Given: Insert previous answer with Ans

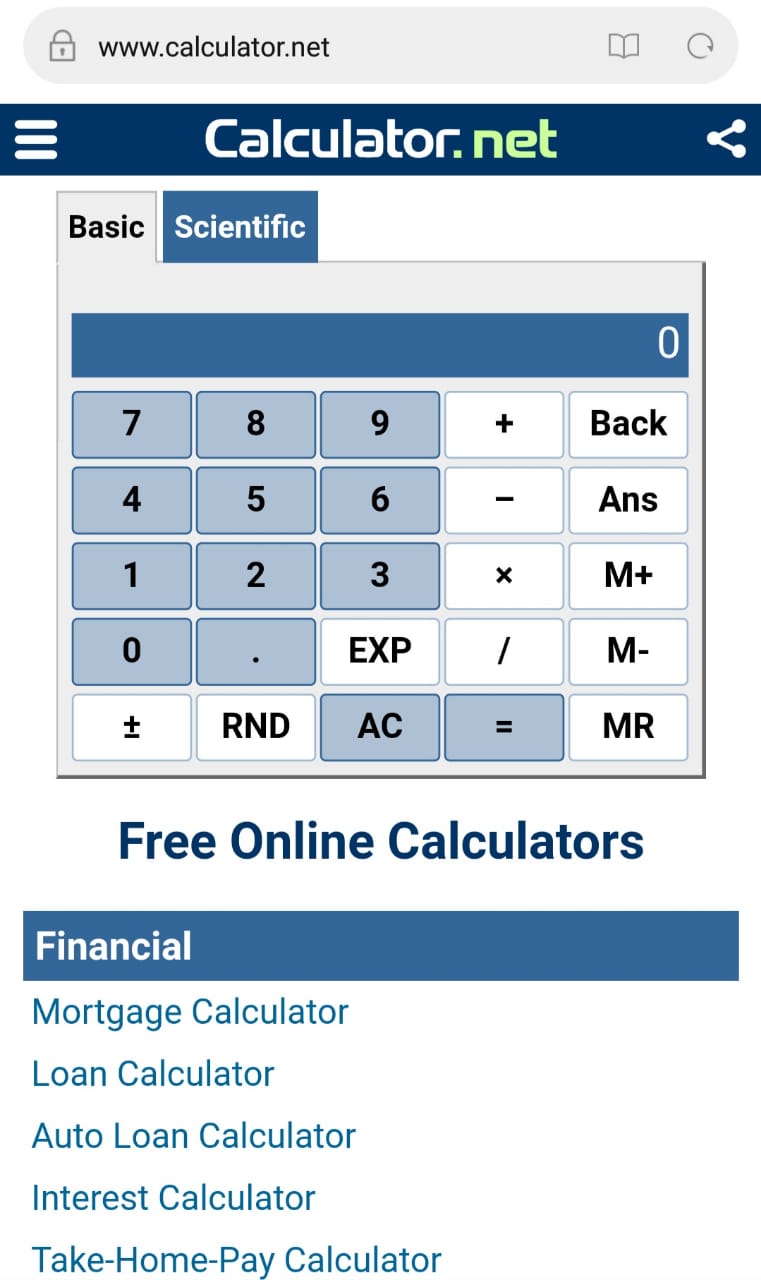Looking at the screenshot, I should pos(628,500).
